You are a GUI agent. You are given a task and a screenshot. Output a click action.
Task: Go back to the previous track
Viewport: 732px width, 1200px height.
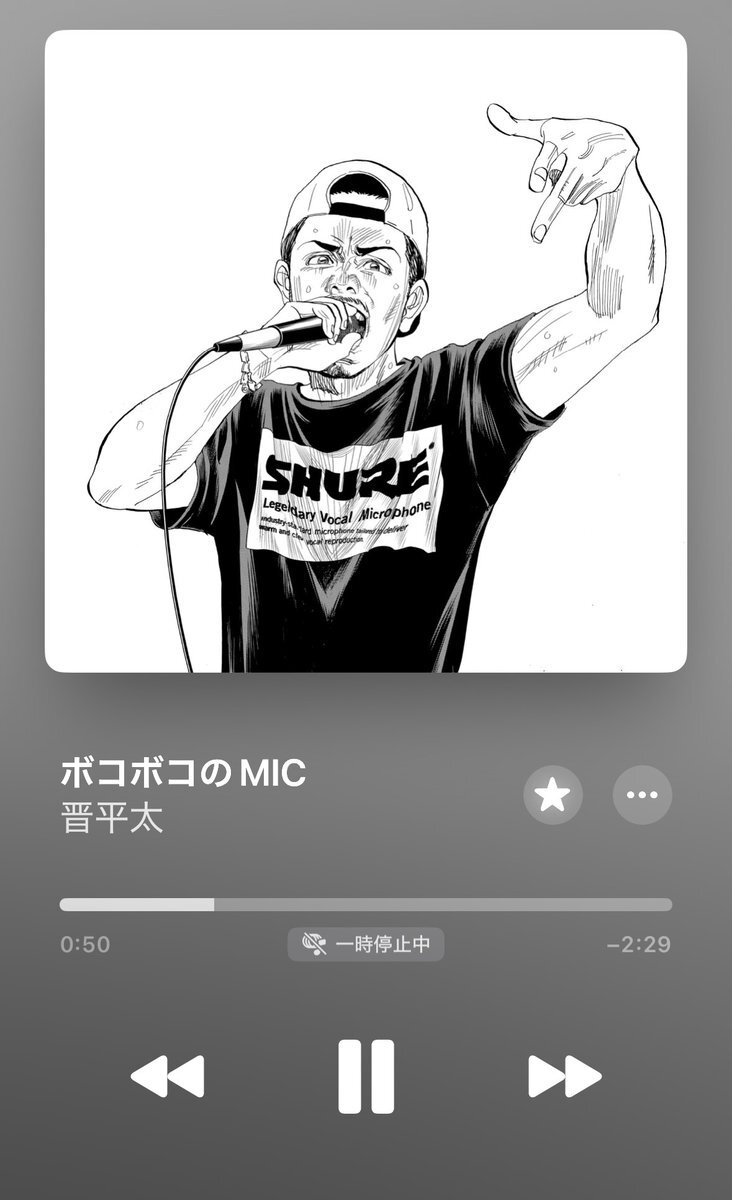point(168,1077)
